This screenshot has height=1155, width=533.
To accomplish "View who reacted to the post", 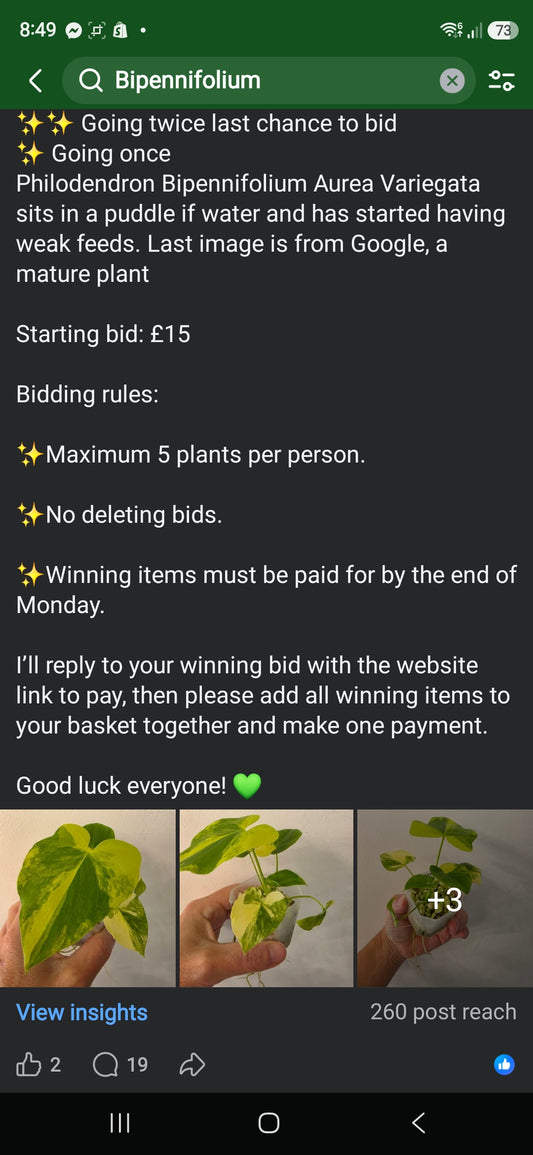I will point(504,1064).
